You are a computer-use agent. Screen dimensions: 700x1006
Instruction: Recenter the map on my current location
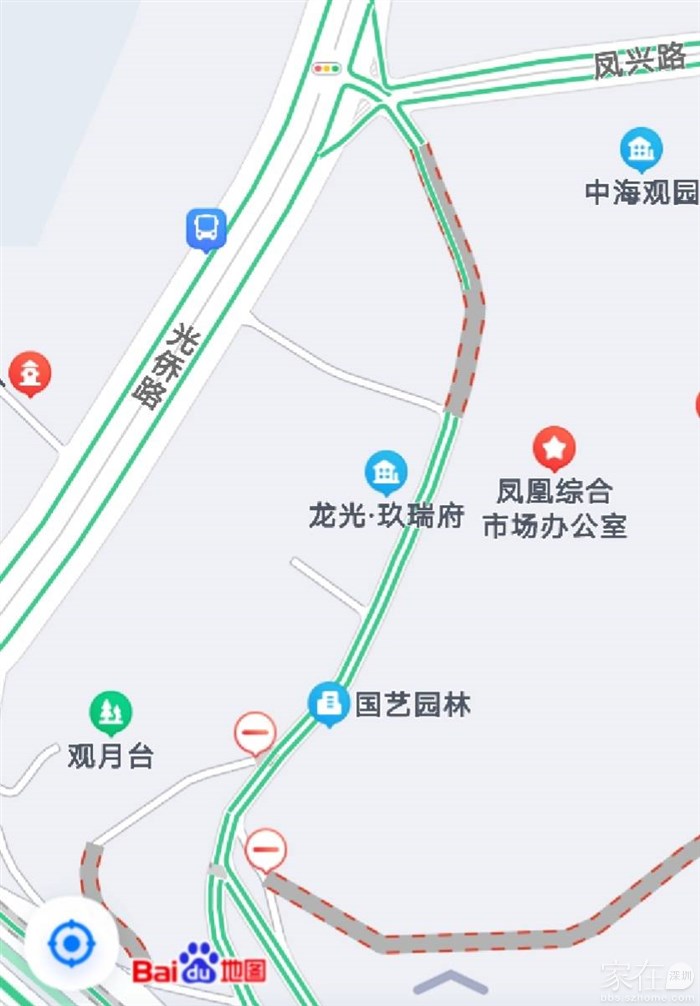[x=70, y=943]
